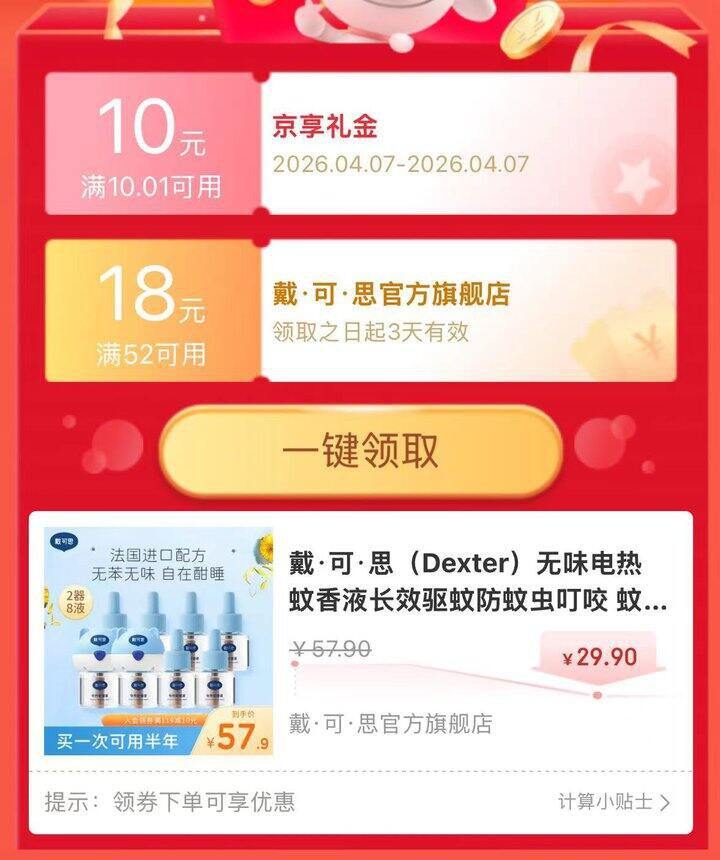Image resolution: width=720 pixels, height=860 pixels.
Task: Select the 18元 戴·可·思官方旗舰店 coupon
Action: pyautogui.click(x=360, y=310)
